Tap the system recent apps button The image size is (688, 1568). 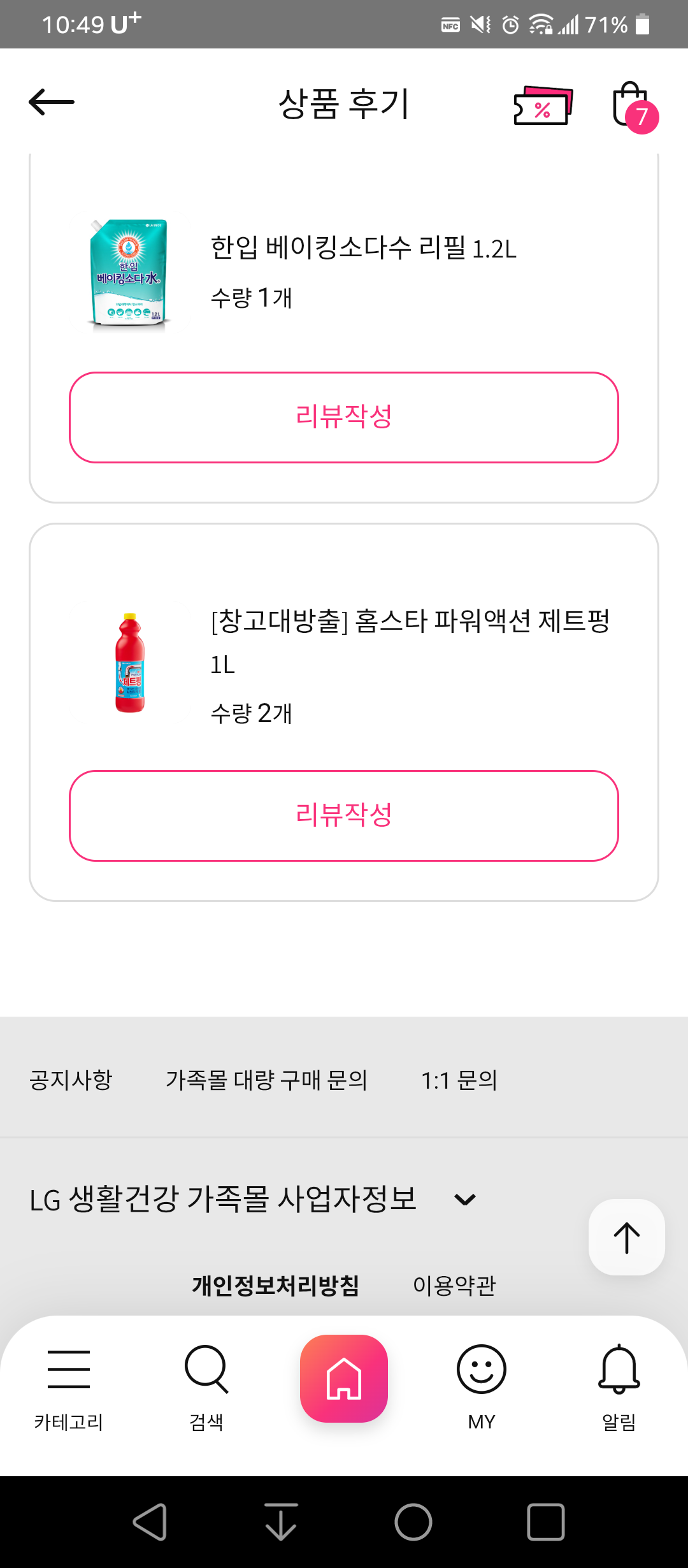[546, 1522]
